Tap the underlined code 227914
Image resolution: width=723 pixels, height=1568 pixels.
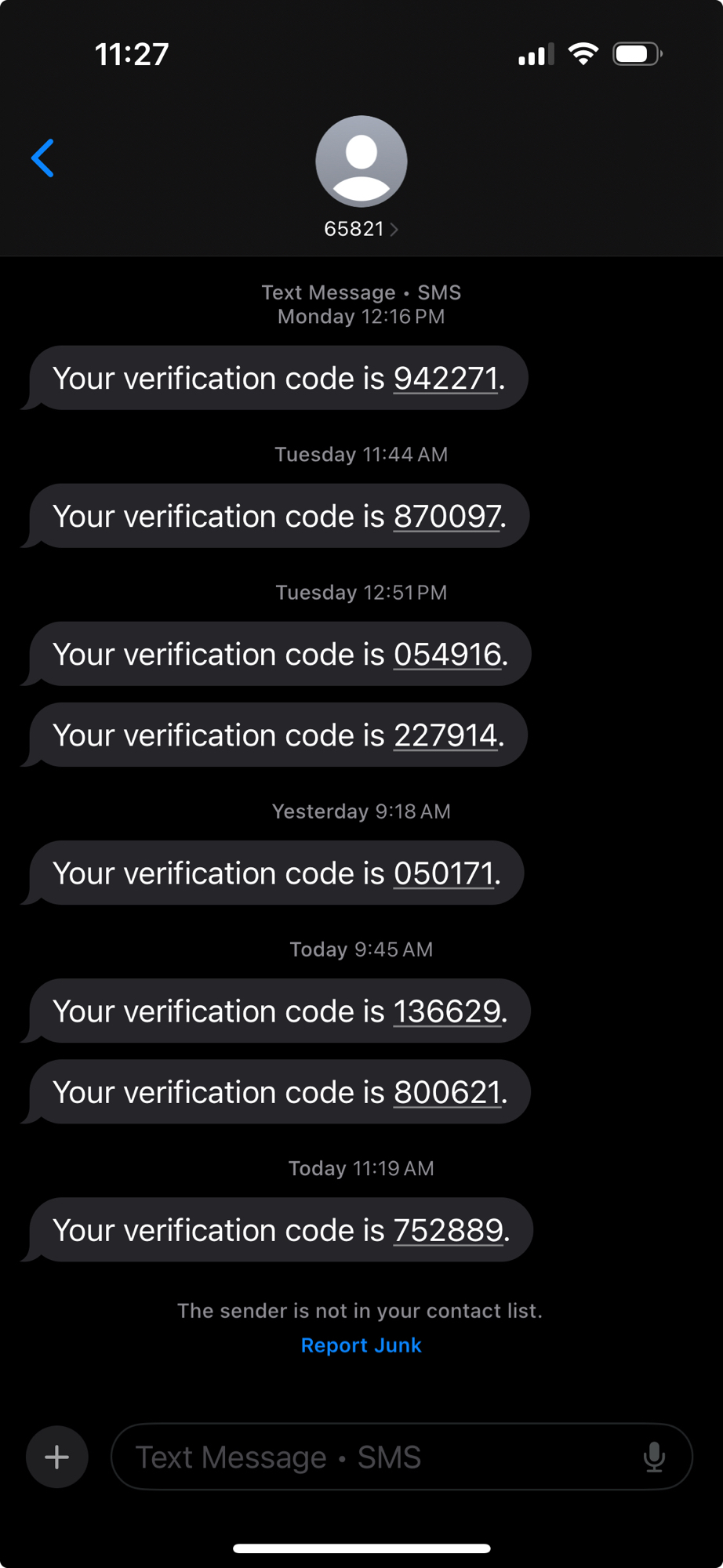point(445,735)
